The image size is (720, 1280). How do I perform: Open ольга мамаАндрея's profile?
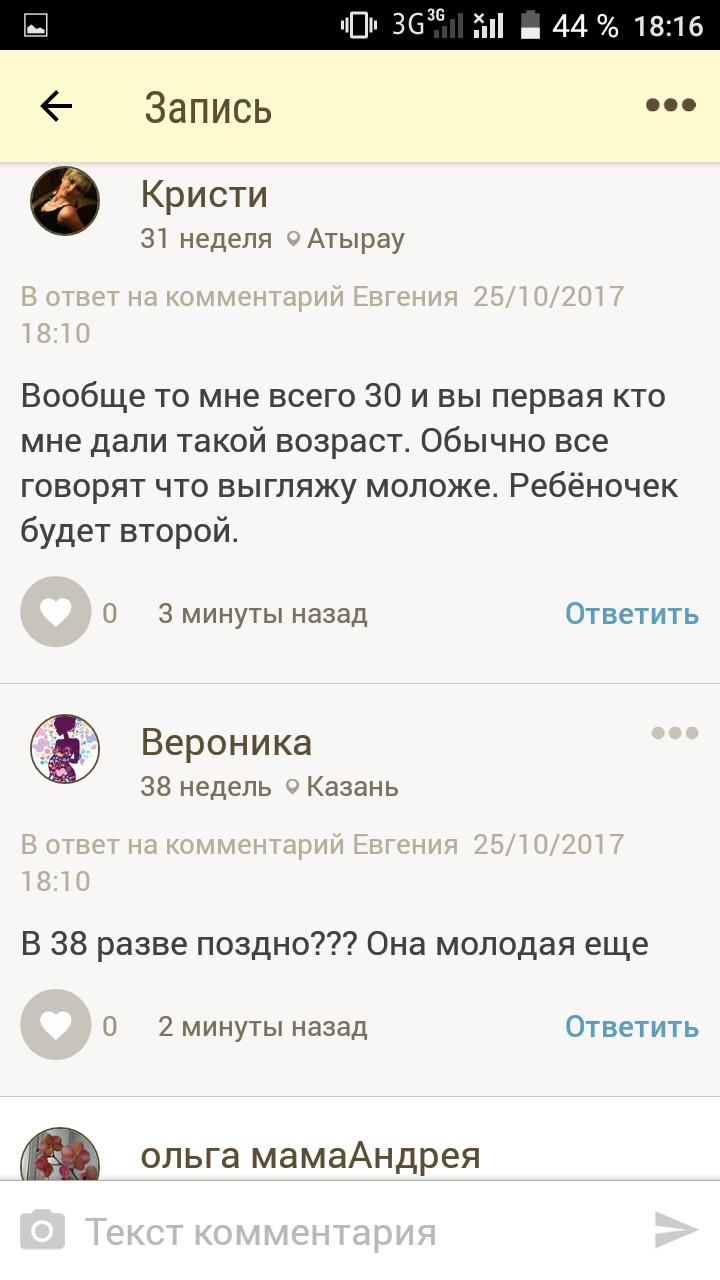click(x=310, y=1156)
